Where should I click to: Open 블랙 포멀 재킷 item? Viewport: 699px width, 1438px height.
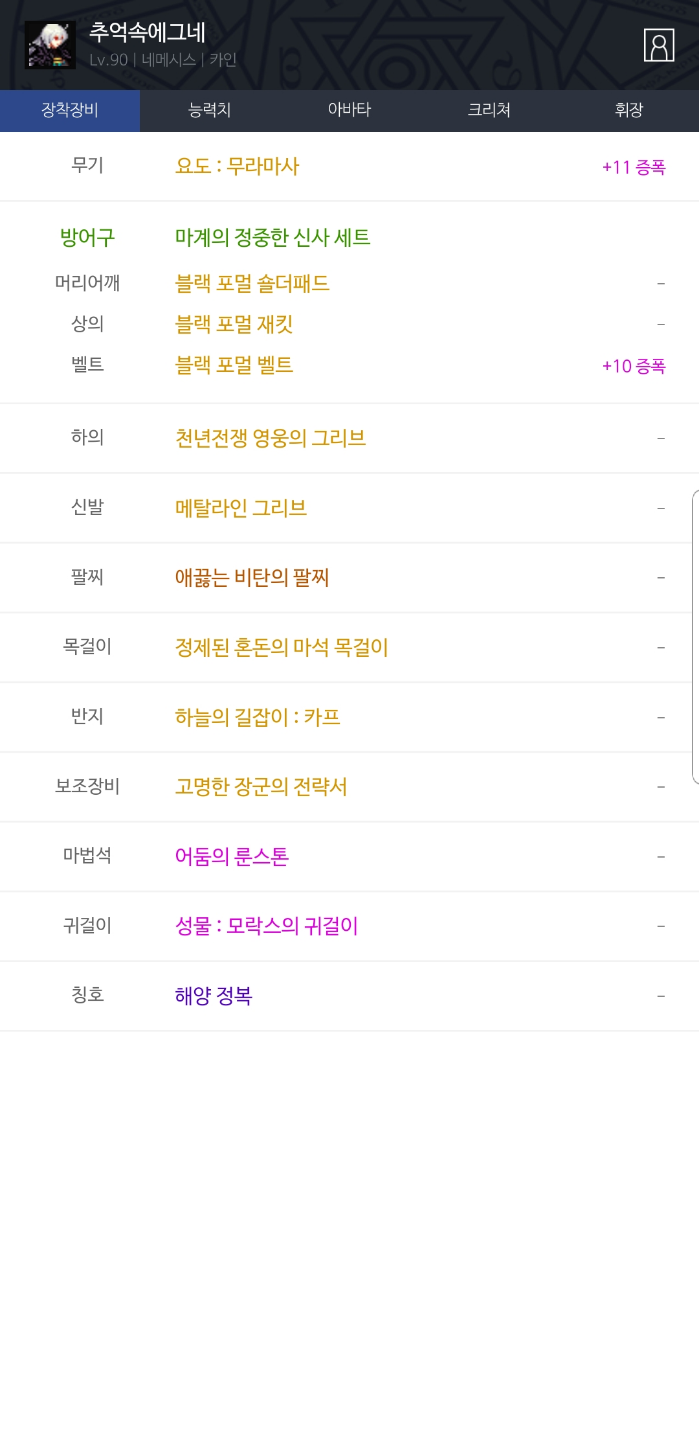tap(234, 324)
